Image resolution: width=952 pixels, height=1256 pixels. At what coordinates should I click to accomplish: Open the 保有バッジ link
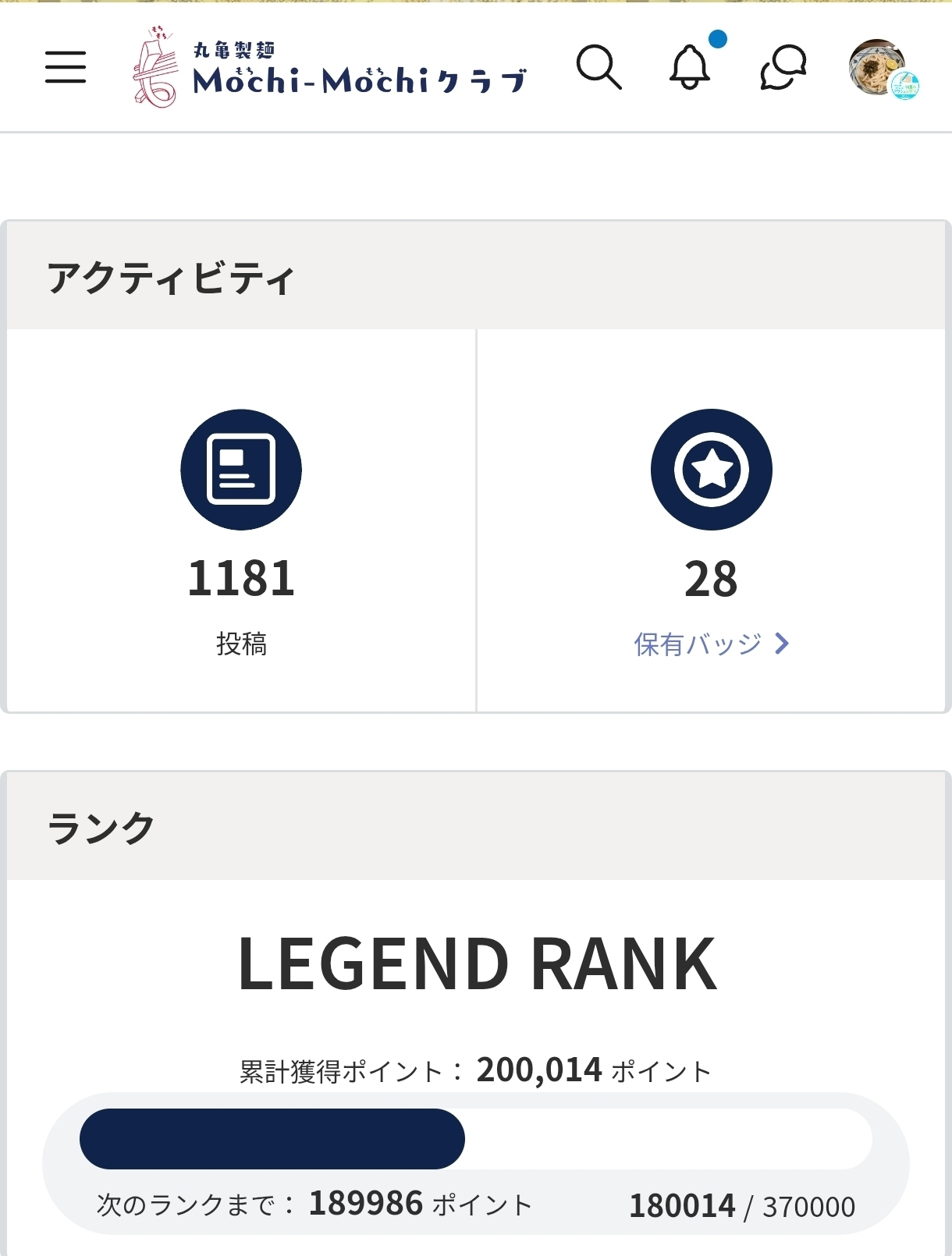(712, 644)
